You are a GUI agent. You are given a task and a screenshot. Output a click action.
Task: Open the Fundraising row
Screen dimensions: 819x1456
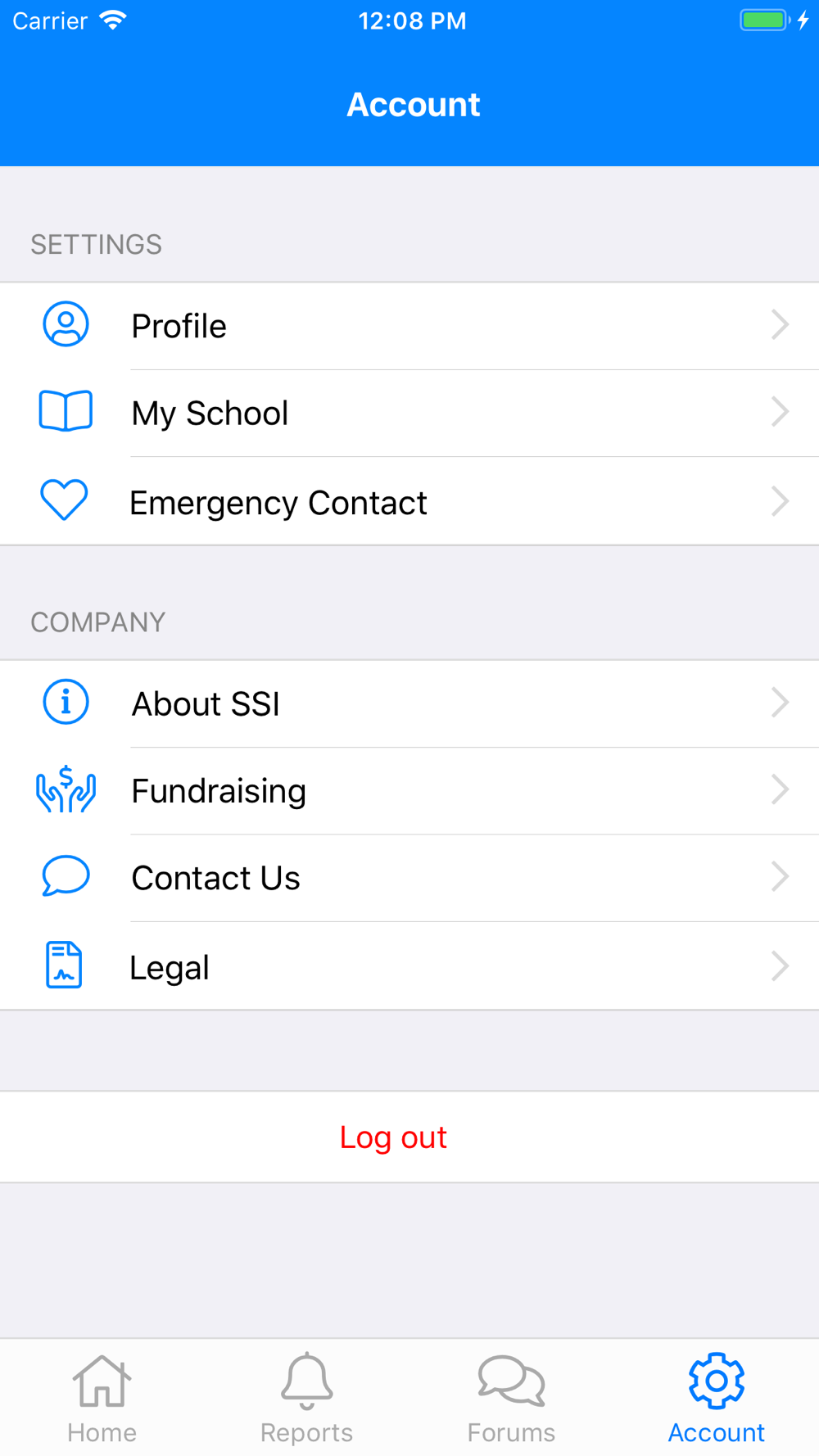(409, 791)
